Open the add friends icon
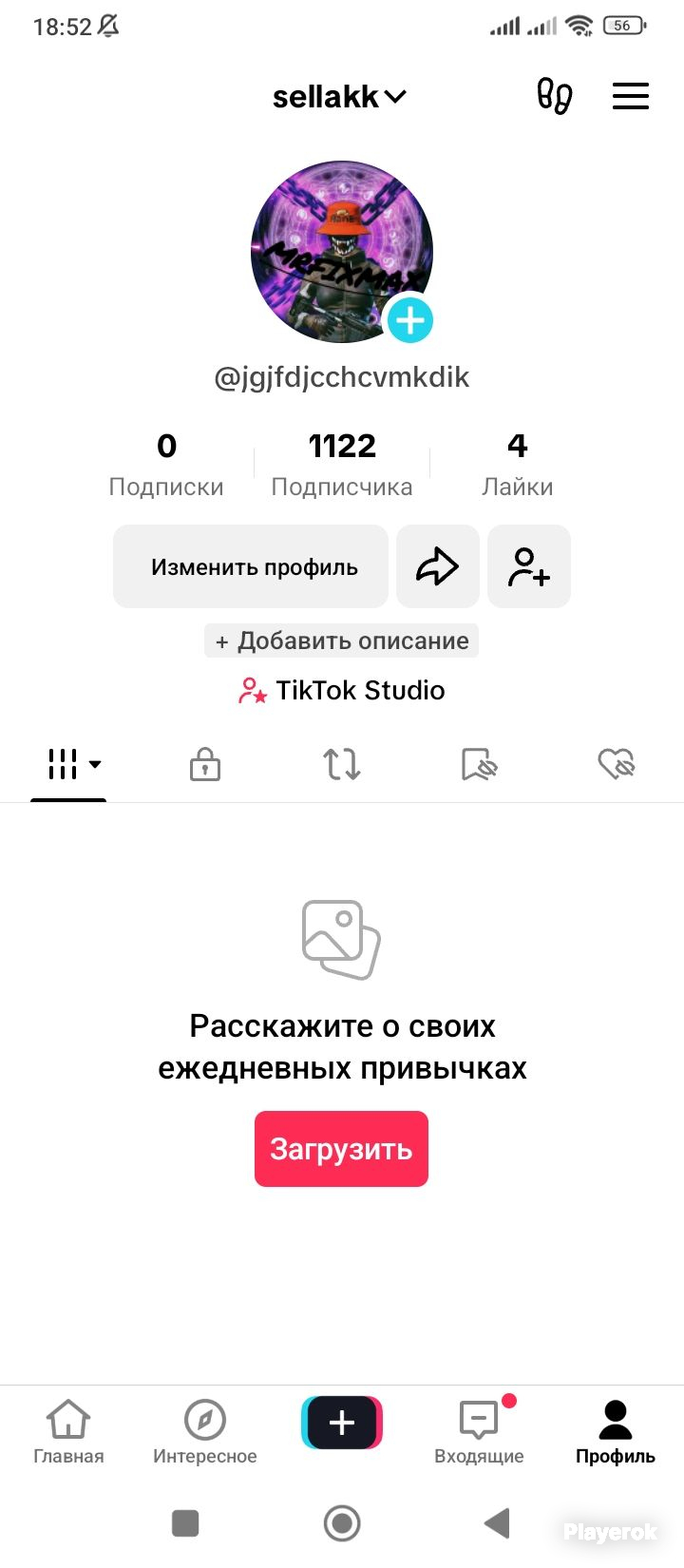Viewport: 684px width, 1568px height. [x=529, y=567]
